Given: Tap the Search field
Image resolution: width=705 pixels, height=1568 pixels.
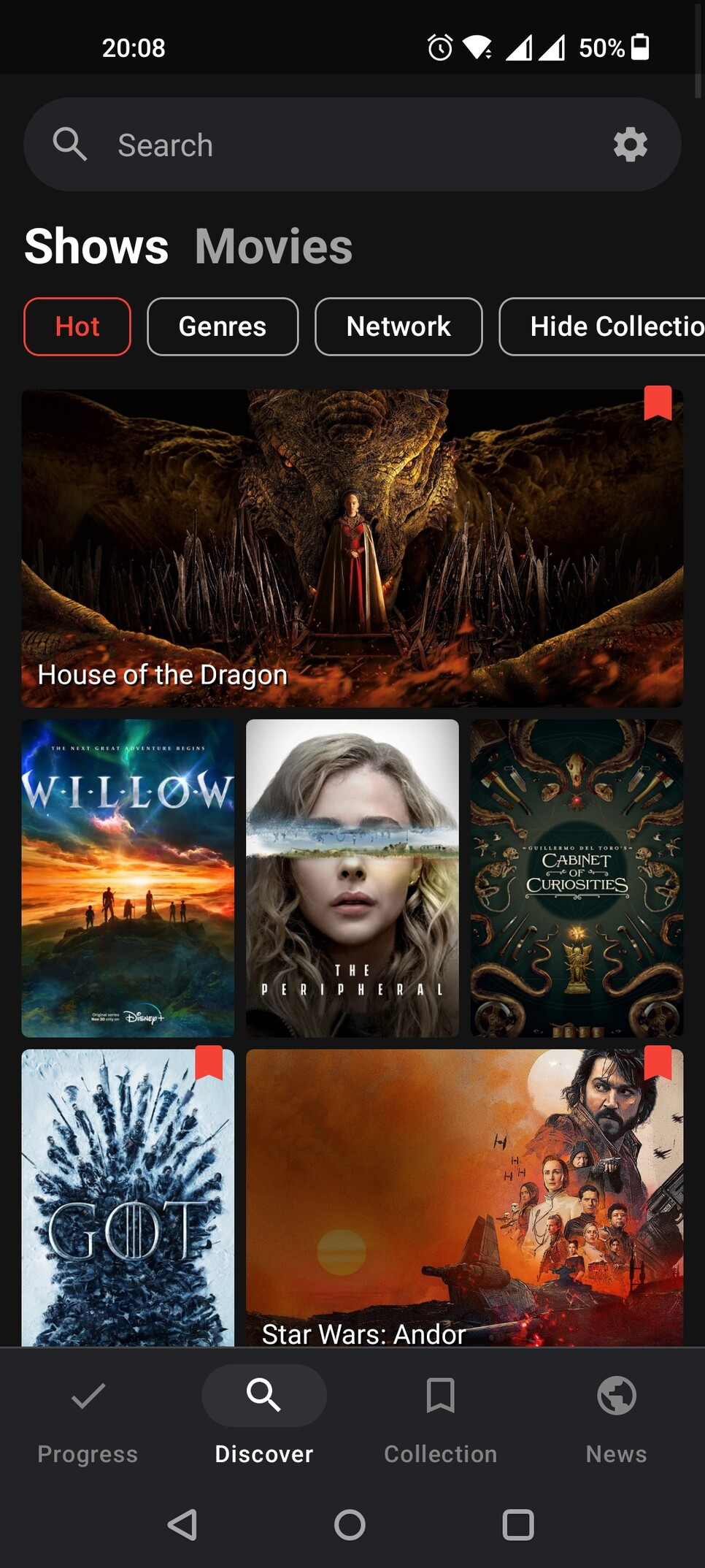Looking at the screenshot, I should click(328, 145).
